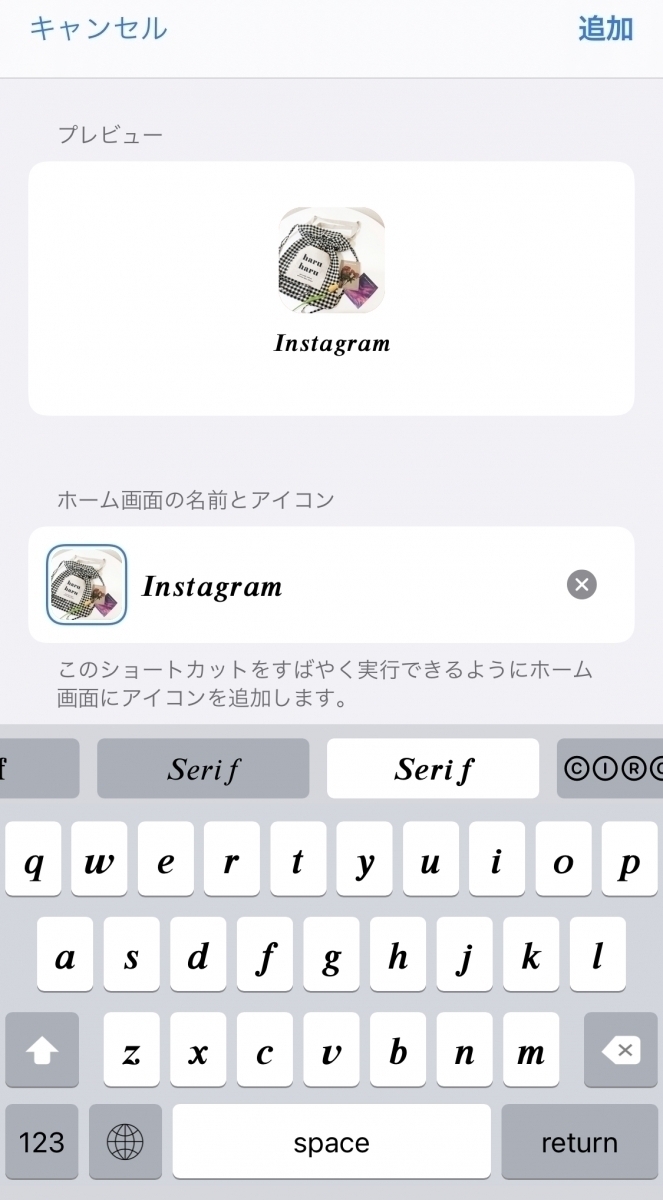Viewport: 663px width, 1200px height.
Task: Change the home screen icon image
Action: (87, 585)
